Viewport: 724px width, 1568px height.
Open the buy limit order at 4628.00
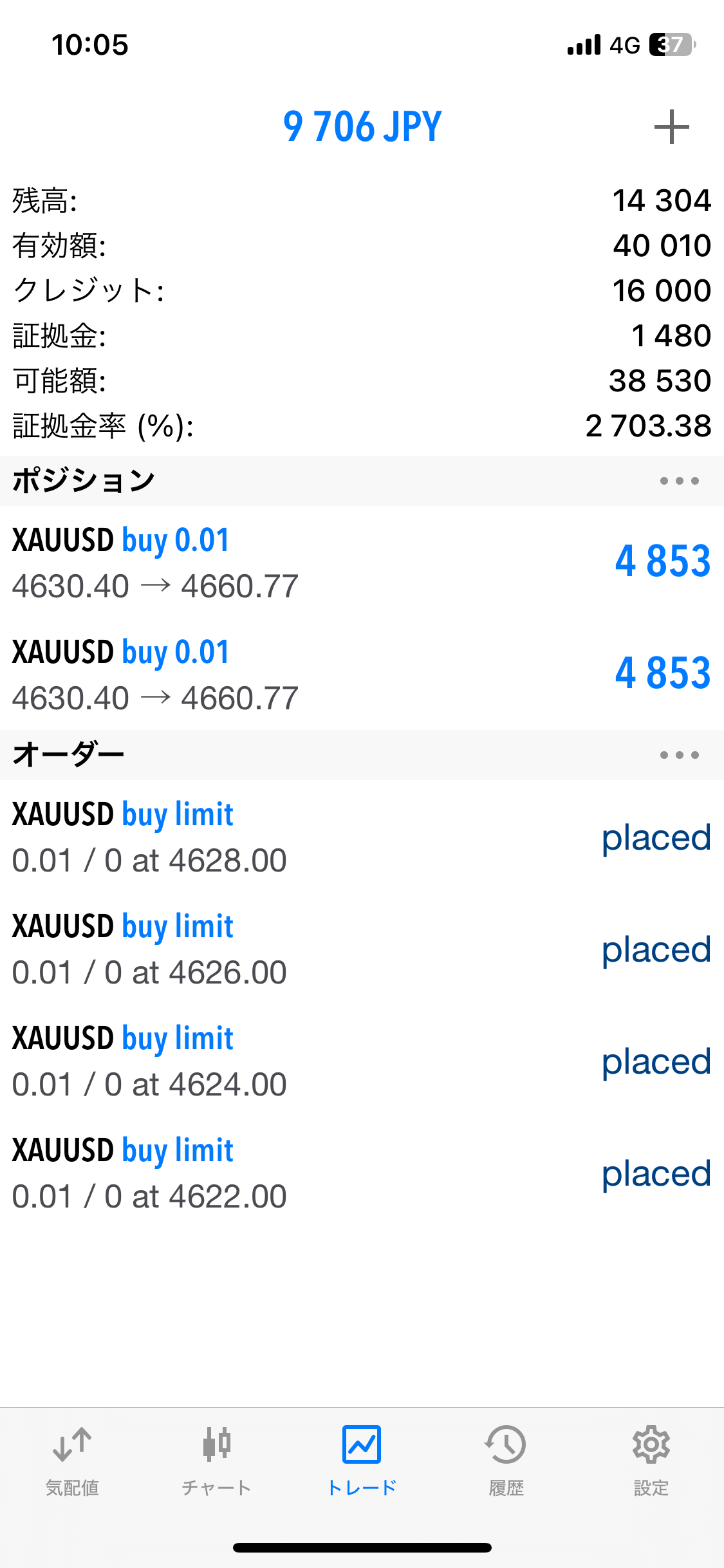360,837
